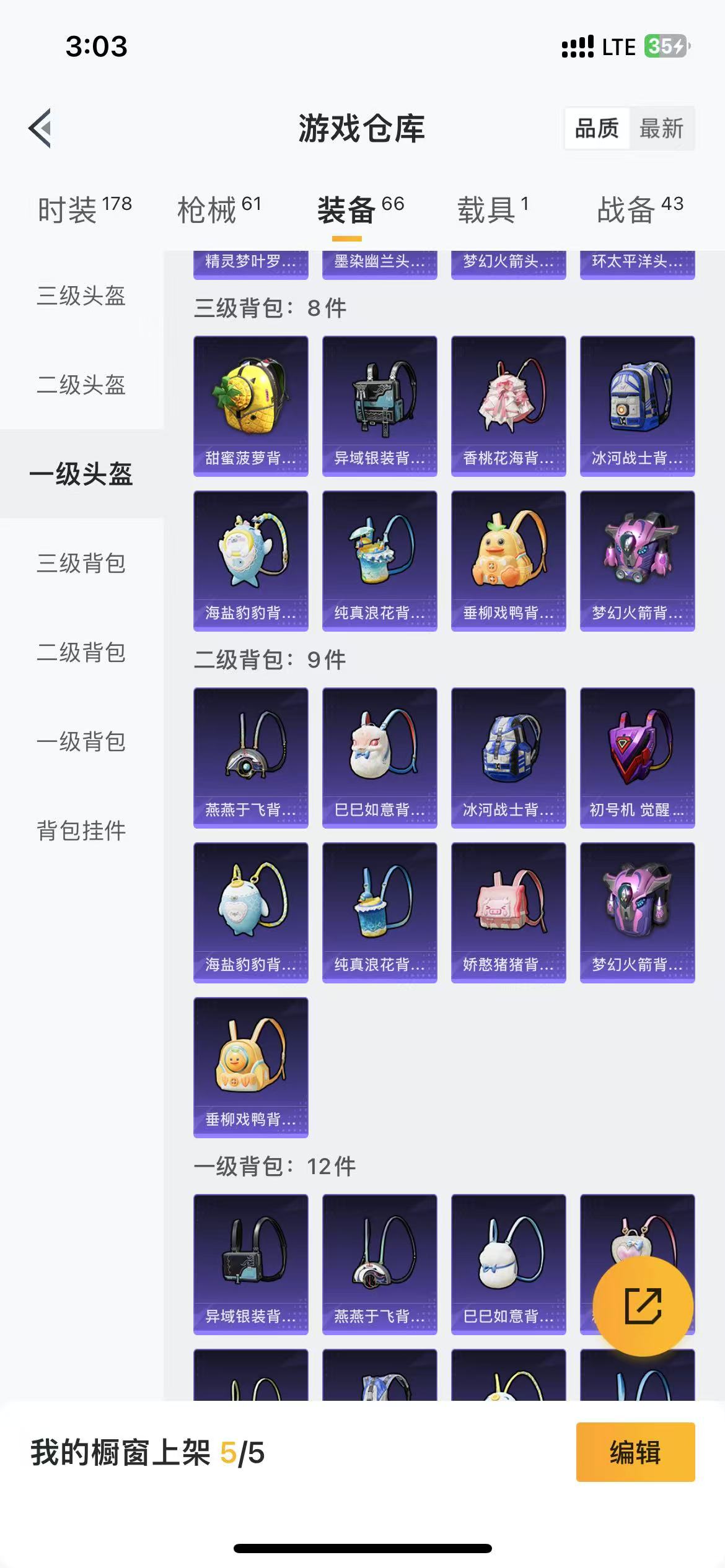The image size is (725, 1568).
Task: Open the 香桃花海 backpack item
Action: (509, 406)
